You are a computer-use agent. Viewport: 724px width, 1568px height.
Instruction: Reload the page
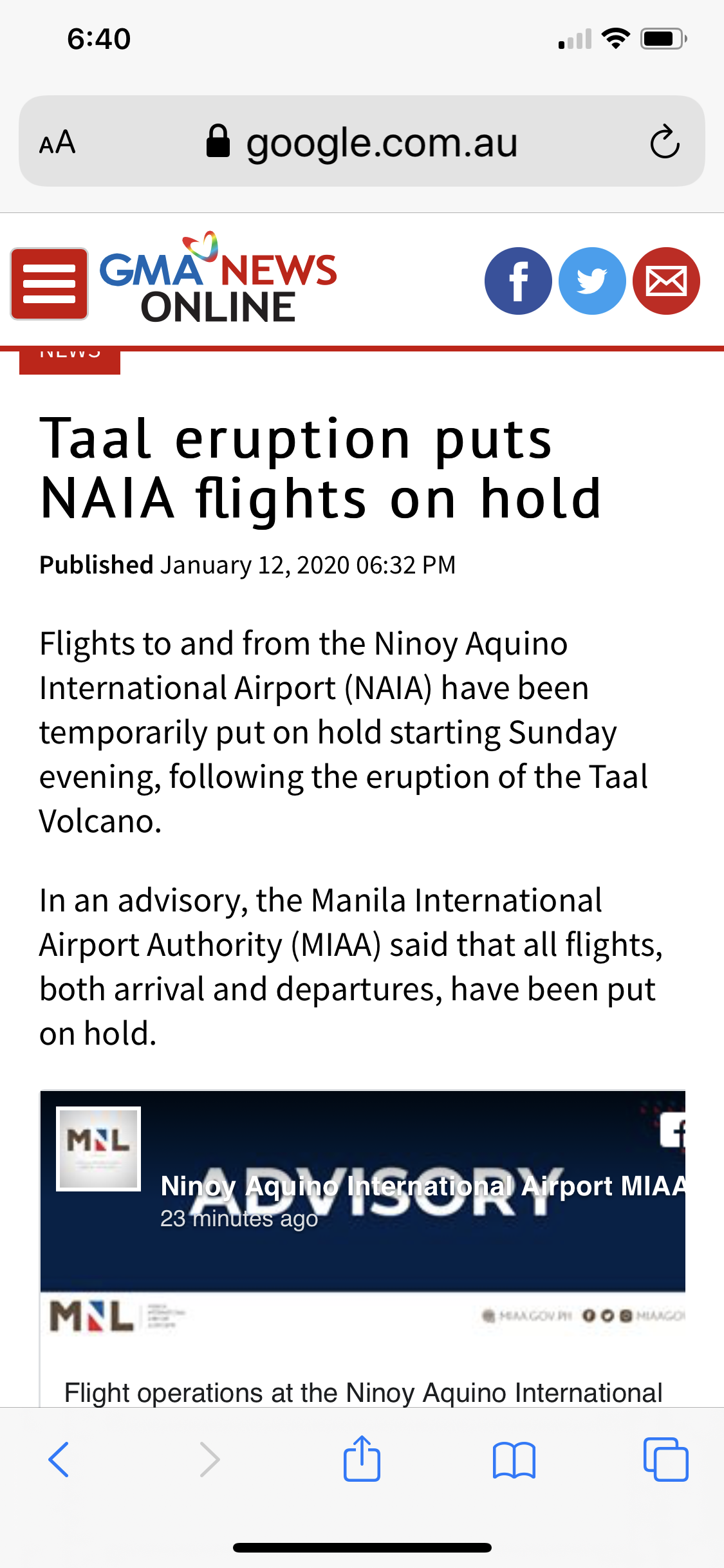[x=665, y=142]
